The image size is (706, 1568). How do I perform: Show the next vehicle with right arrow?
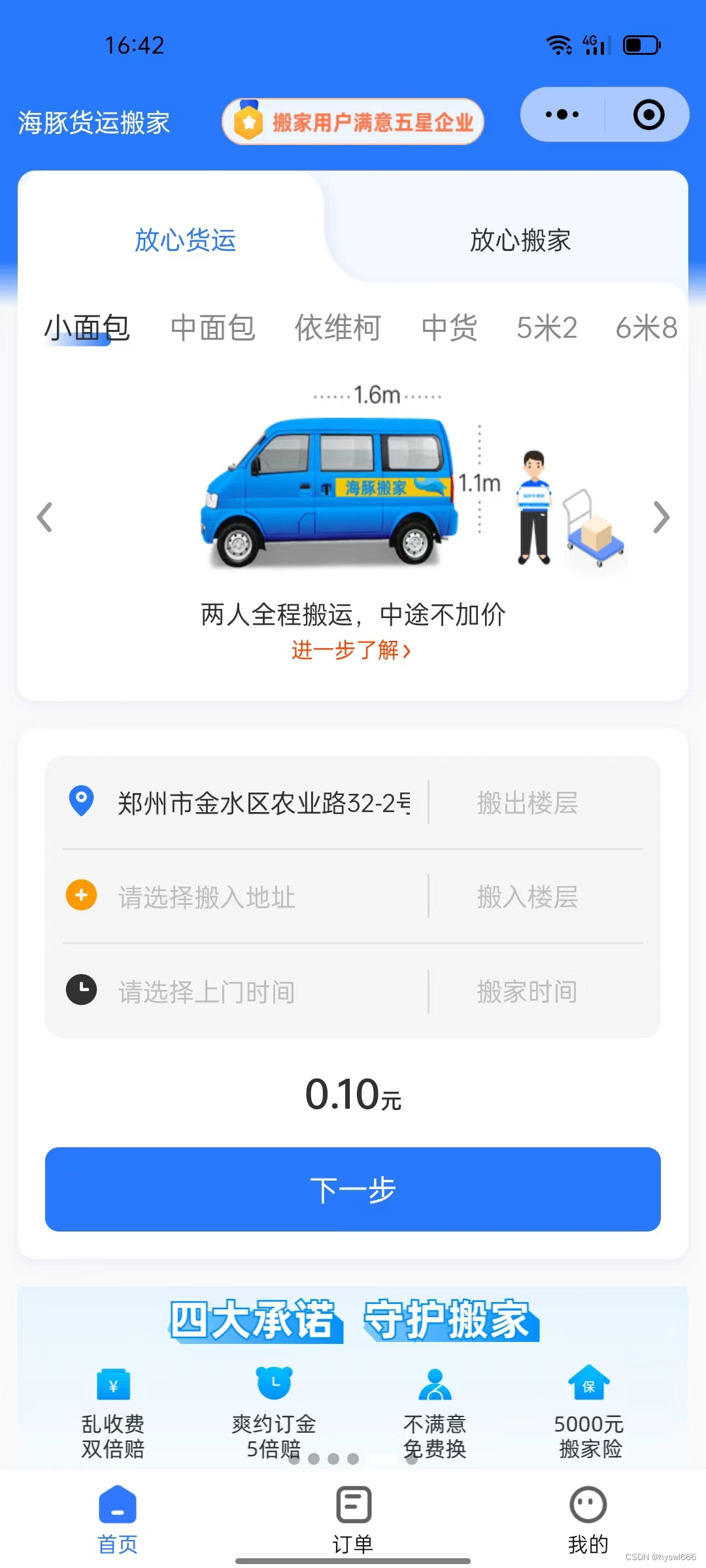tap(662, 517)
